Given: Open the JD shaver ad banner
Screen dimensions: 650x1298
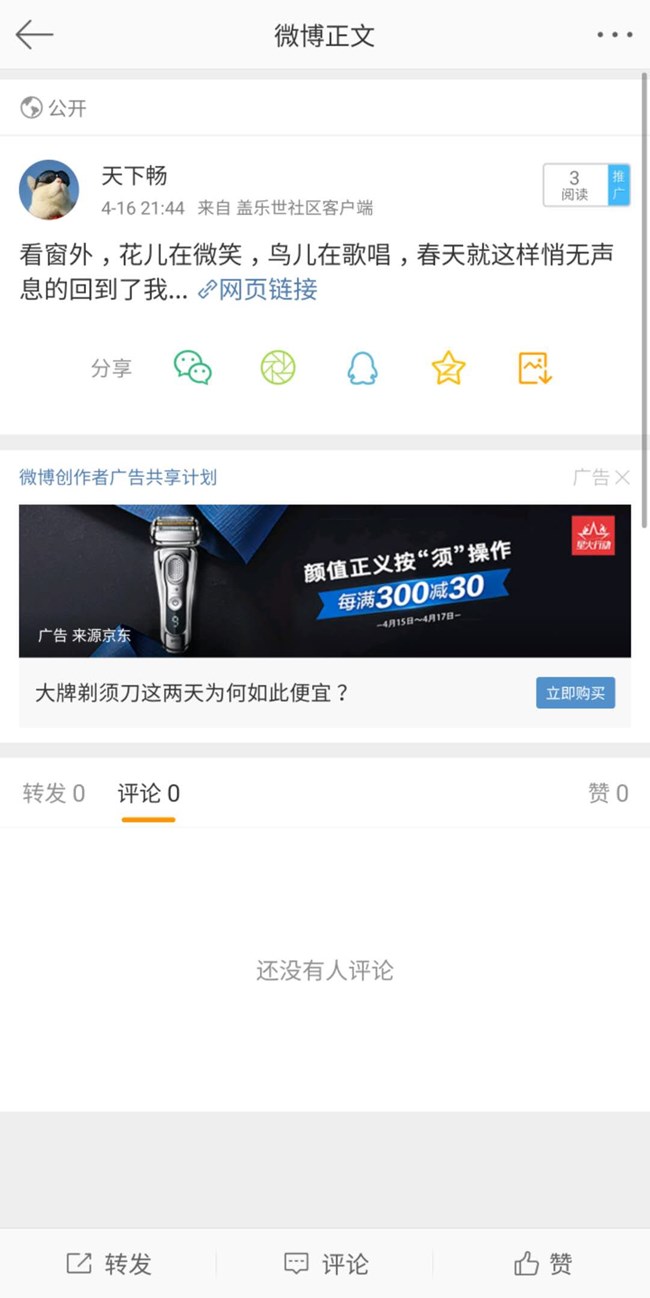Looking at the screenshot, I should coord(325,580).
